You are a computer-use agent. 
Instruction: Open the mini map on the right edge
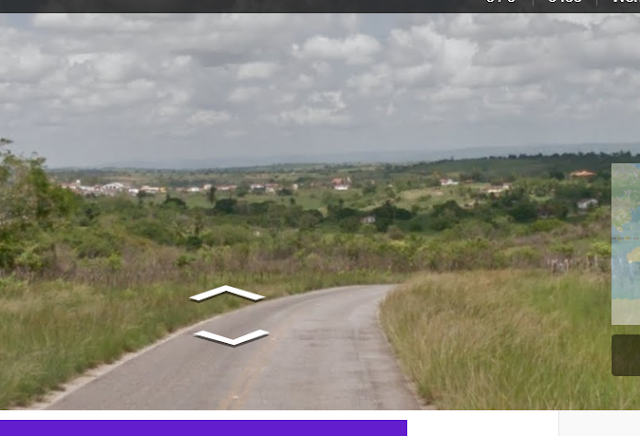coord(626,243)
